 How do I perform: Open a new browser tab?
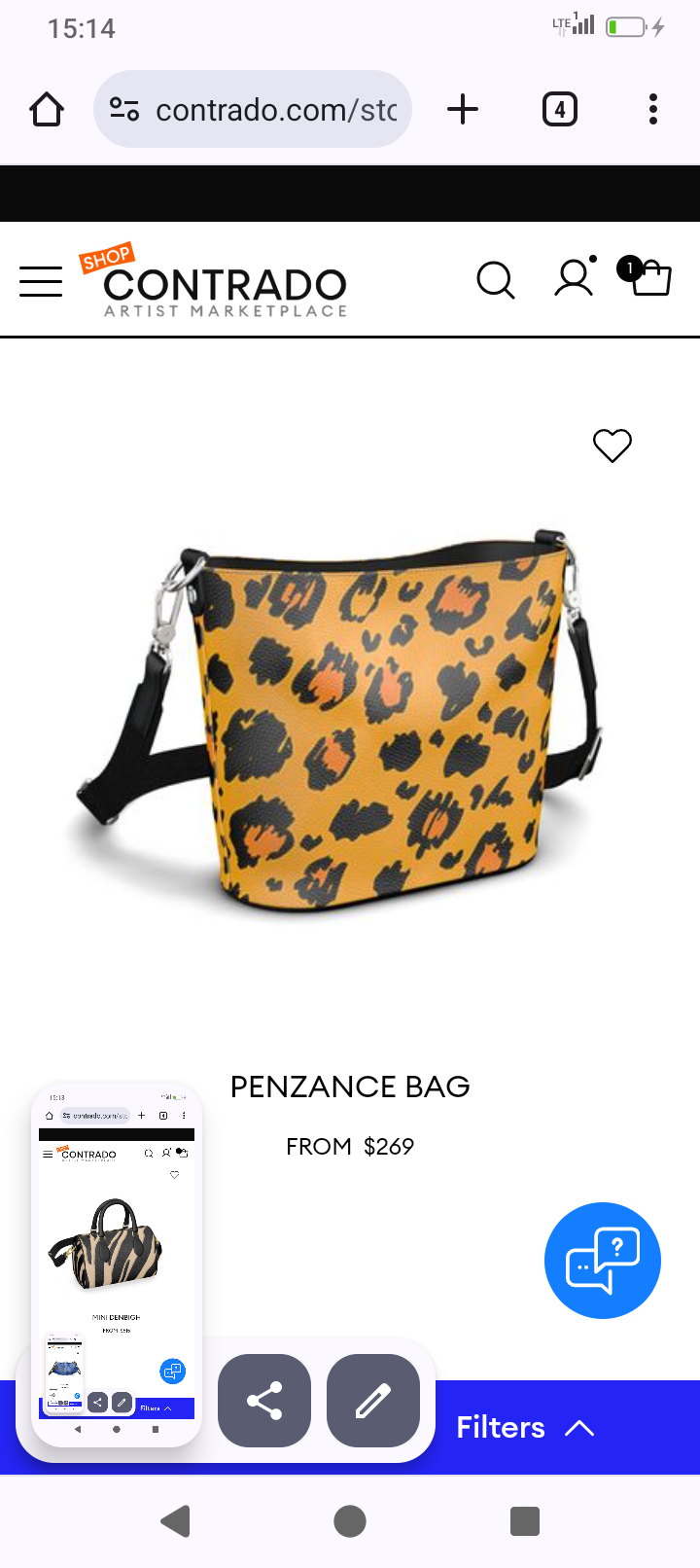point(463,109)
